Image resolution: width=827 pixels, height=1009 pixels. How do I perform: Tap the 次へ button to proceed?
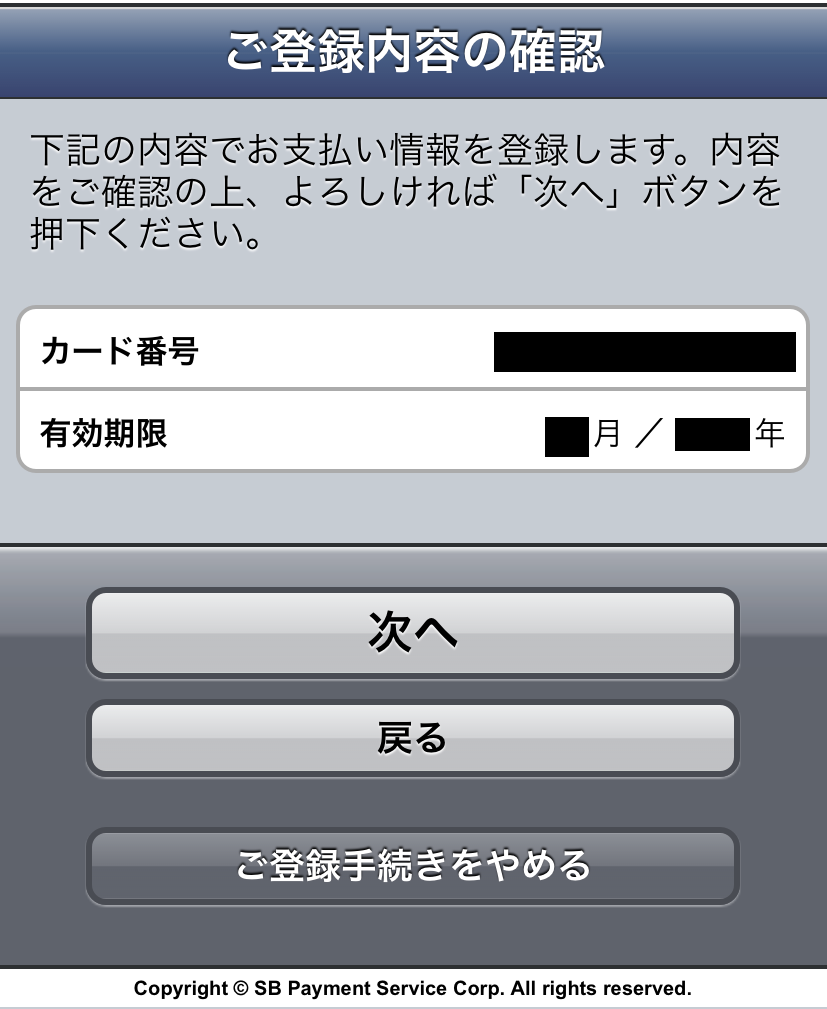tap(412, 632)
